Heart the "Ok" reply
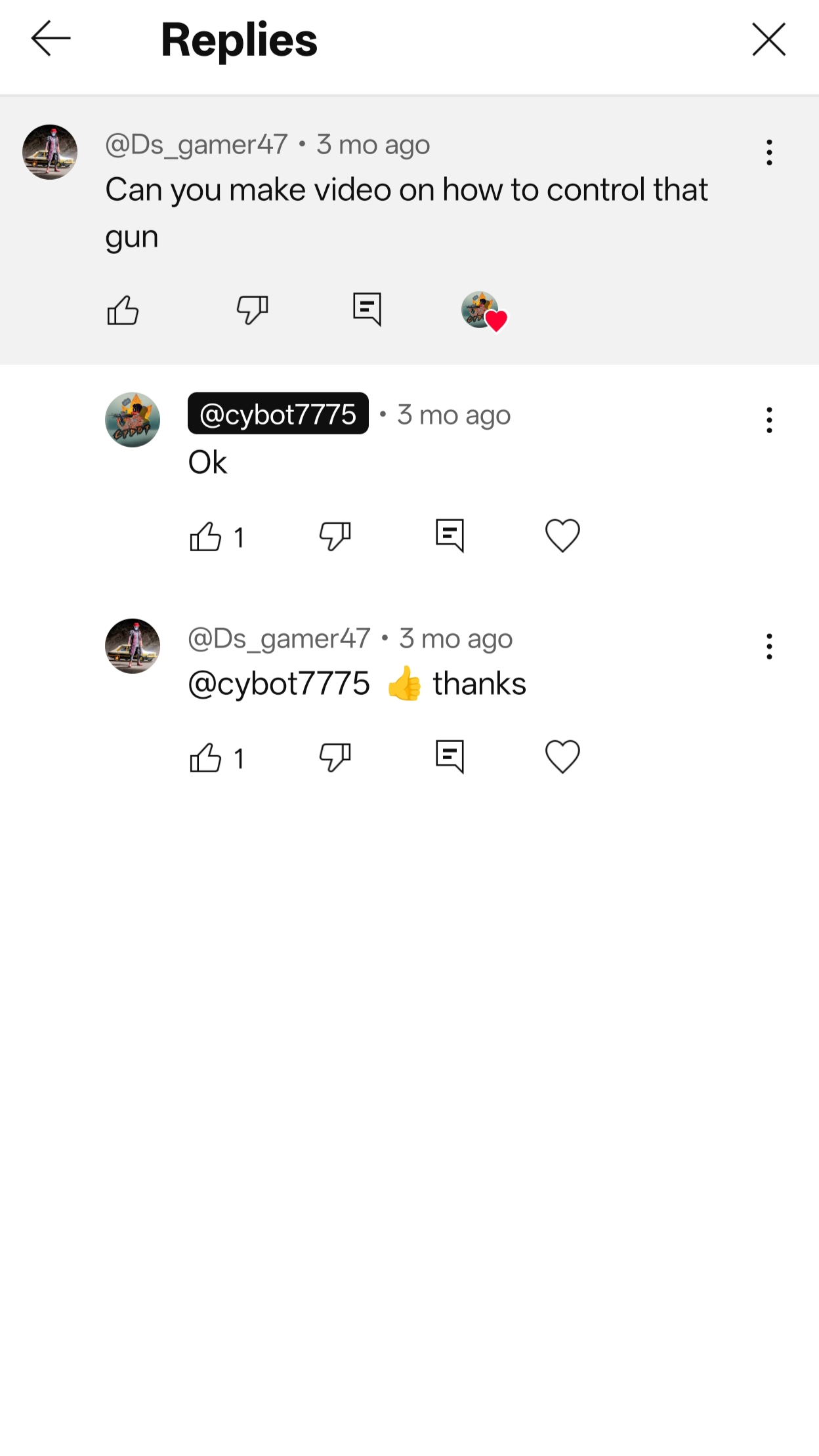The image size is (819, 1456). click(x=562, y=535)
